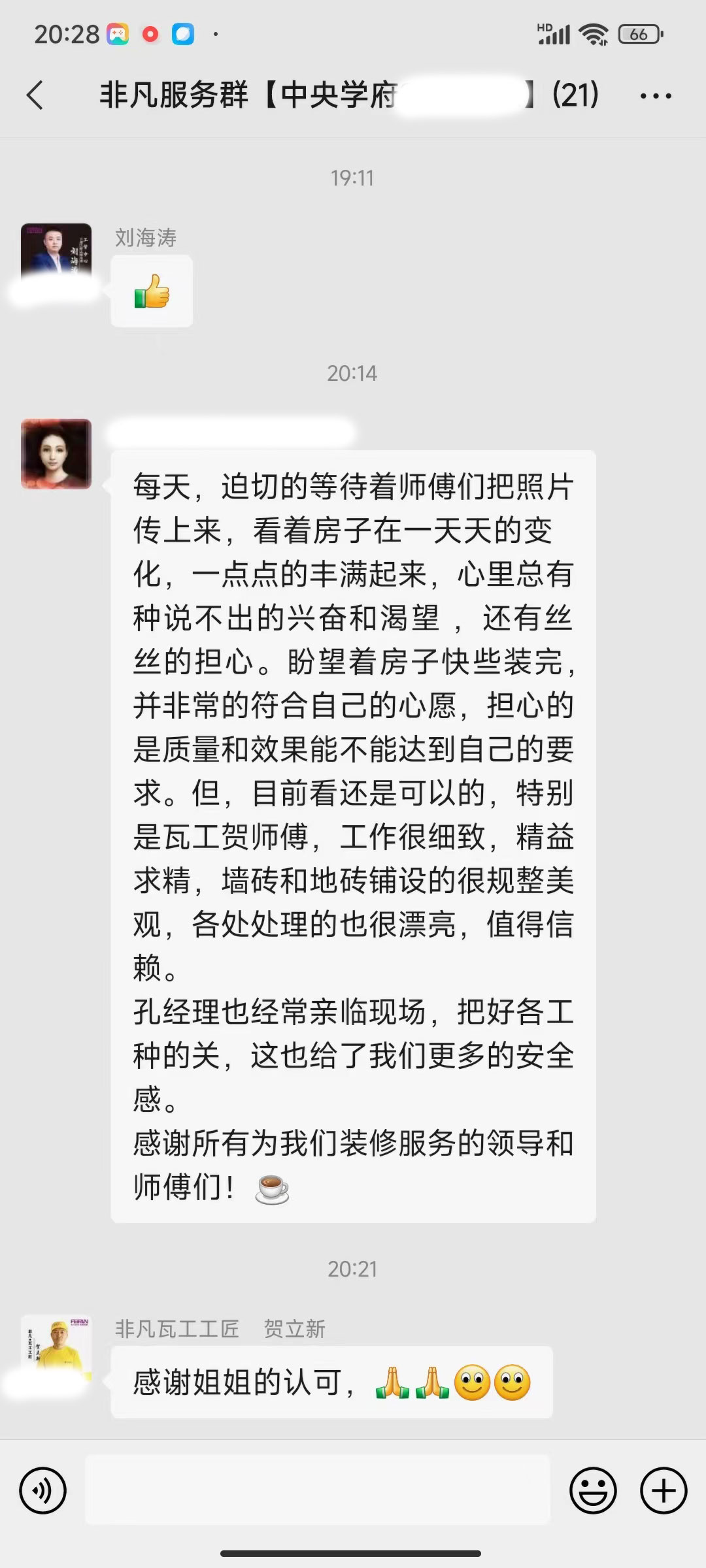Focus the message text field
The height and width of the screenshot is (1568, 706).
(318, 1491)
